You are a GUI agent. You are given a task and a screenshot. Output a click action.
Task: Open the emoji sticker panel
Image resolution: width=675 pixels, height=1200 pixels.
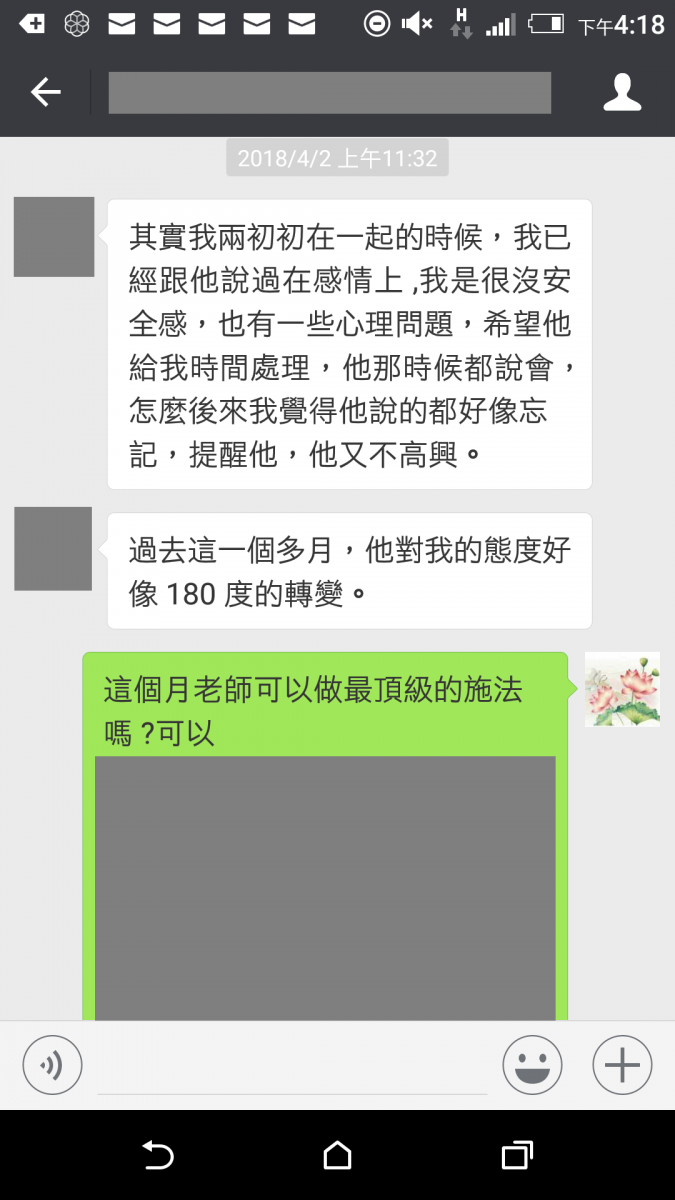[x=532, y=1066]
